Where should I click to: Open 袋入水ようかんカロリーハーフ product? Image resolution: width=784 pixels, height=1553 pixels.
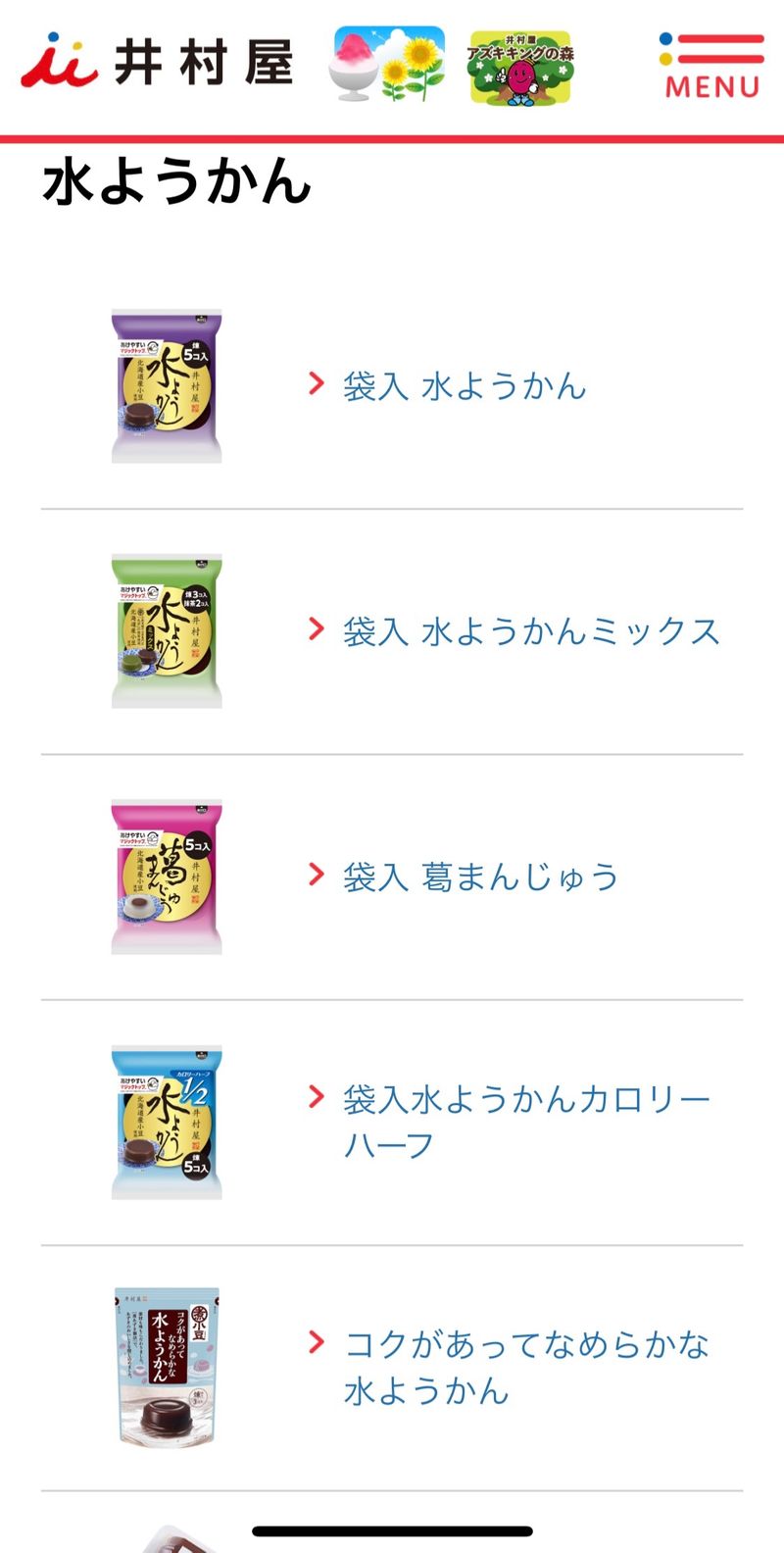pyautogui.click(x=525, y=1122)
